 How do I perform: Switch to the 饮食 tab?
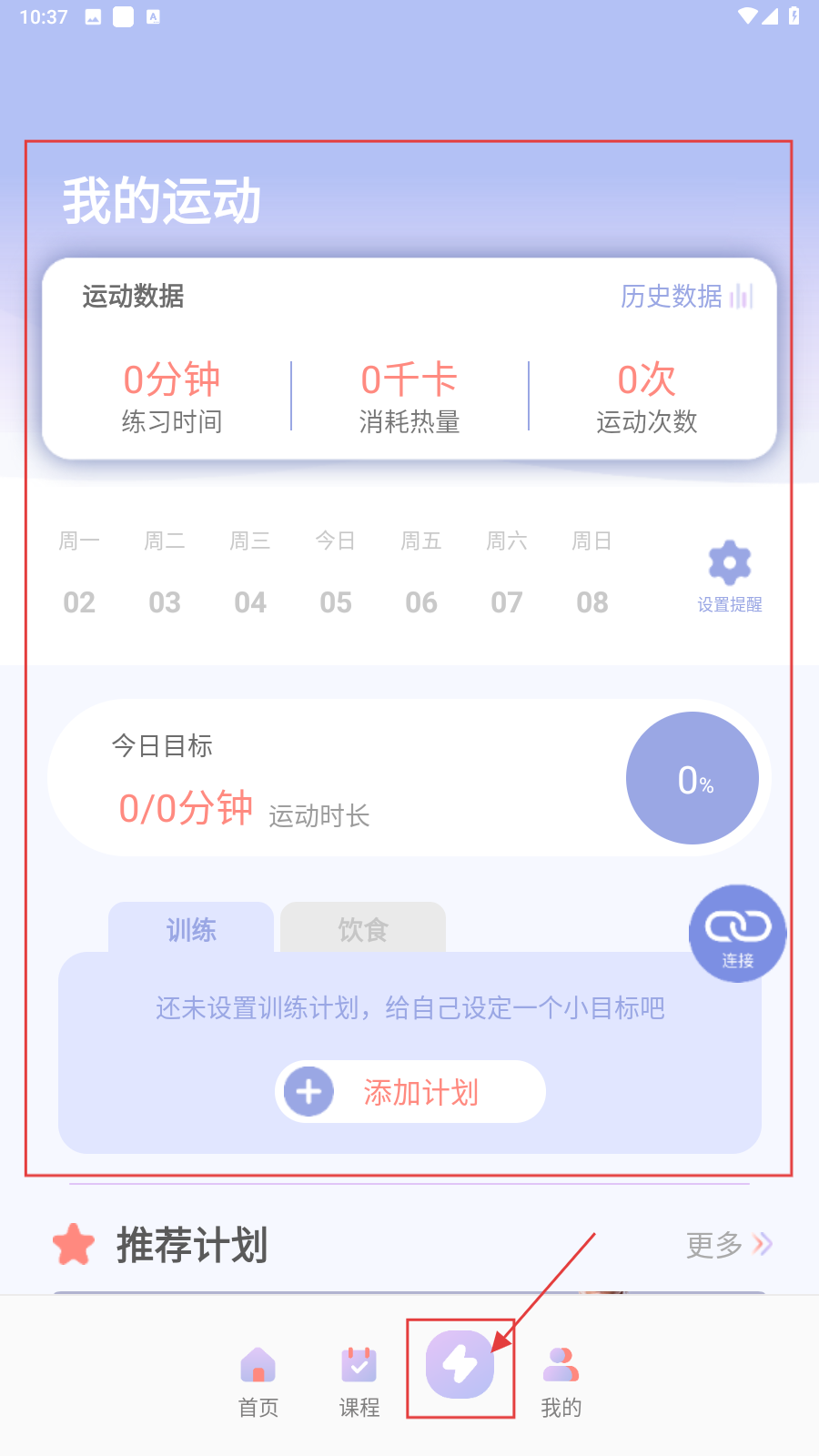(x=363, y=929)
